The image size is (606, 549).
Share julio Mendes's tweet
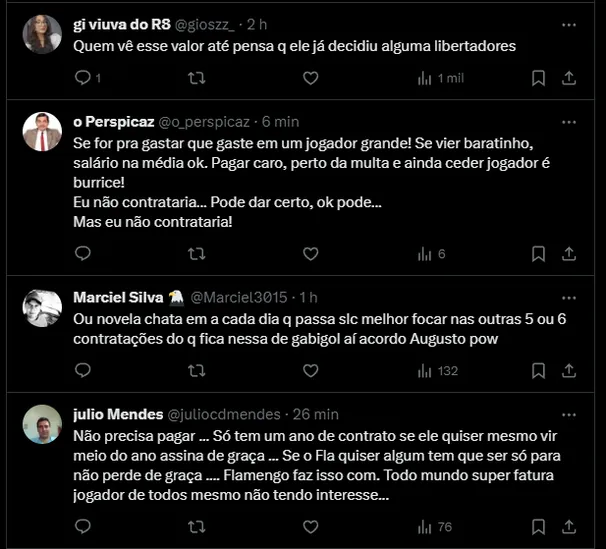(569, 526)
